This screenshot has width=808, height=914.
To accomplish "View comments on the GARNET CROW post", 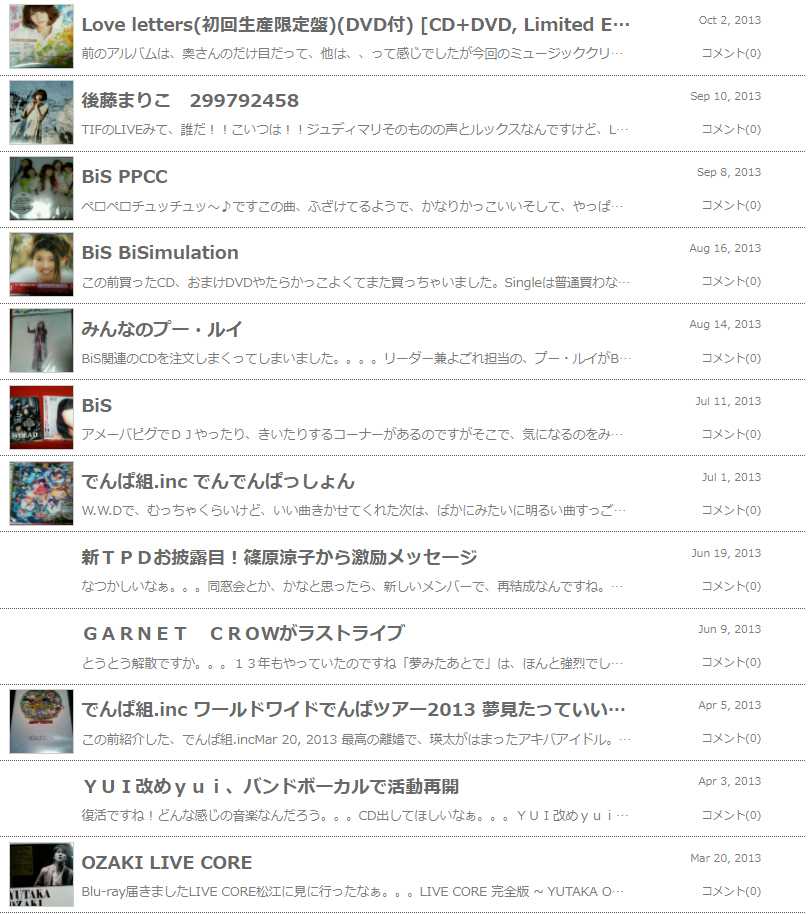I will (x=730, y=662).
